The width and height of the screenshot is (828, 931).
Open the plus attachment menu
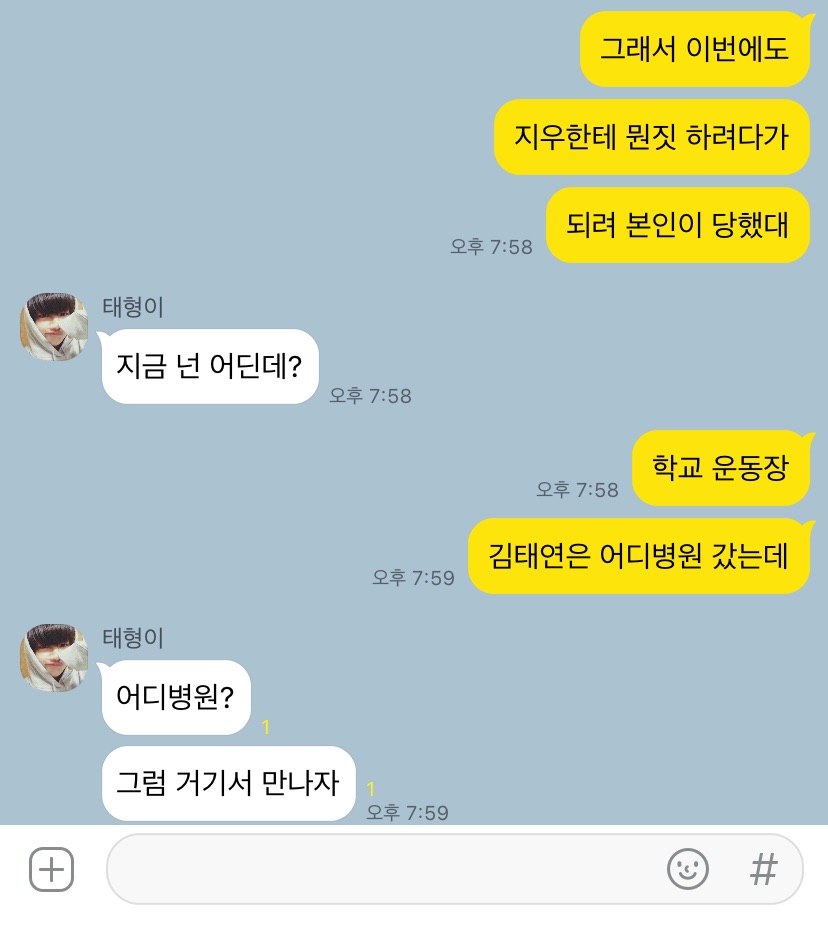coord(51,869)
